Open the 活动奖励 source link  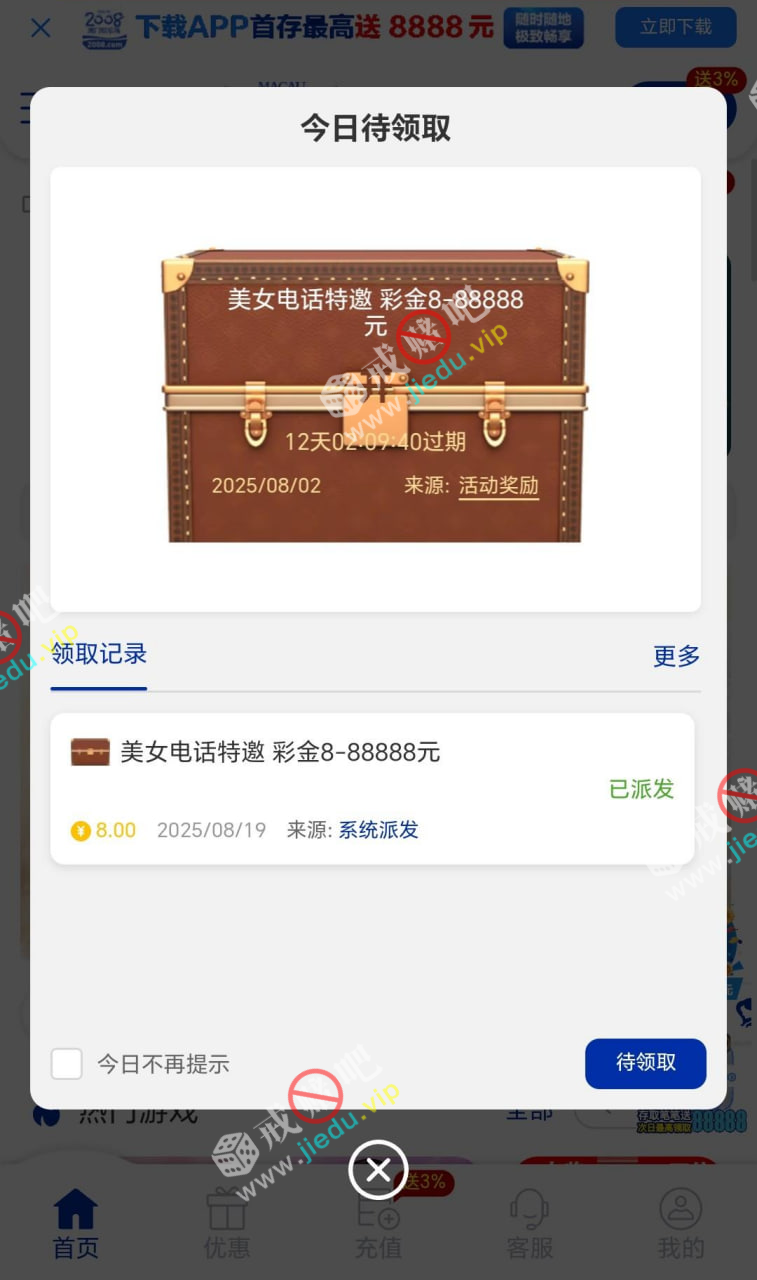click(498, 486)
